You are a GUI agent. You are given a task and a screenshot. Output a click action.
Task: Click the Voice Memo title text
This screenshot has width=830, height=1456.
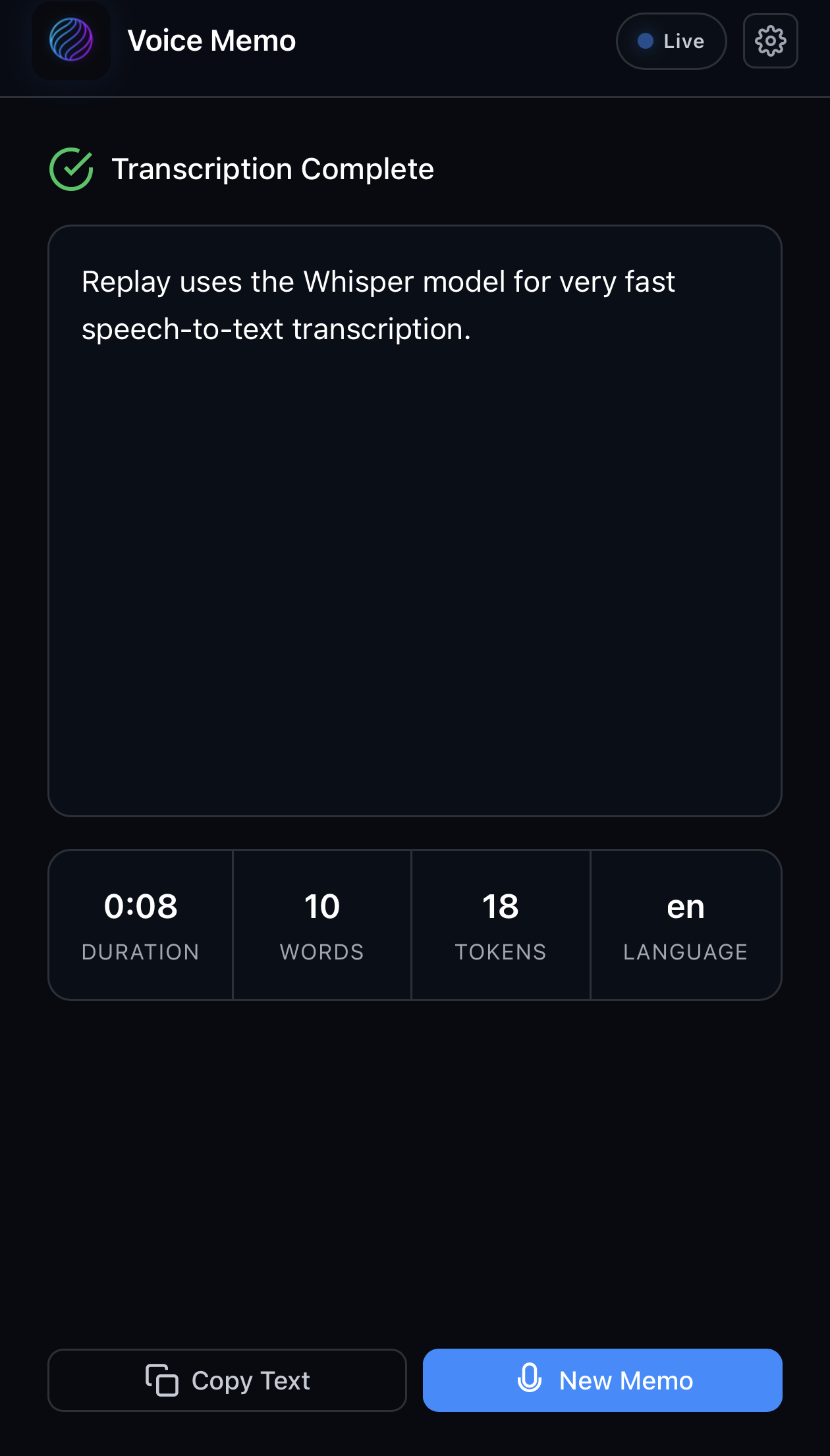click(213, 40)
